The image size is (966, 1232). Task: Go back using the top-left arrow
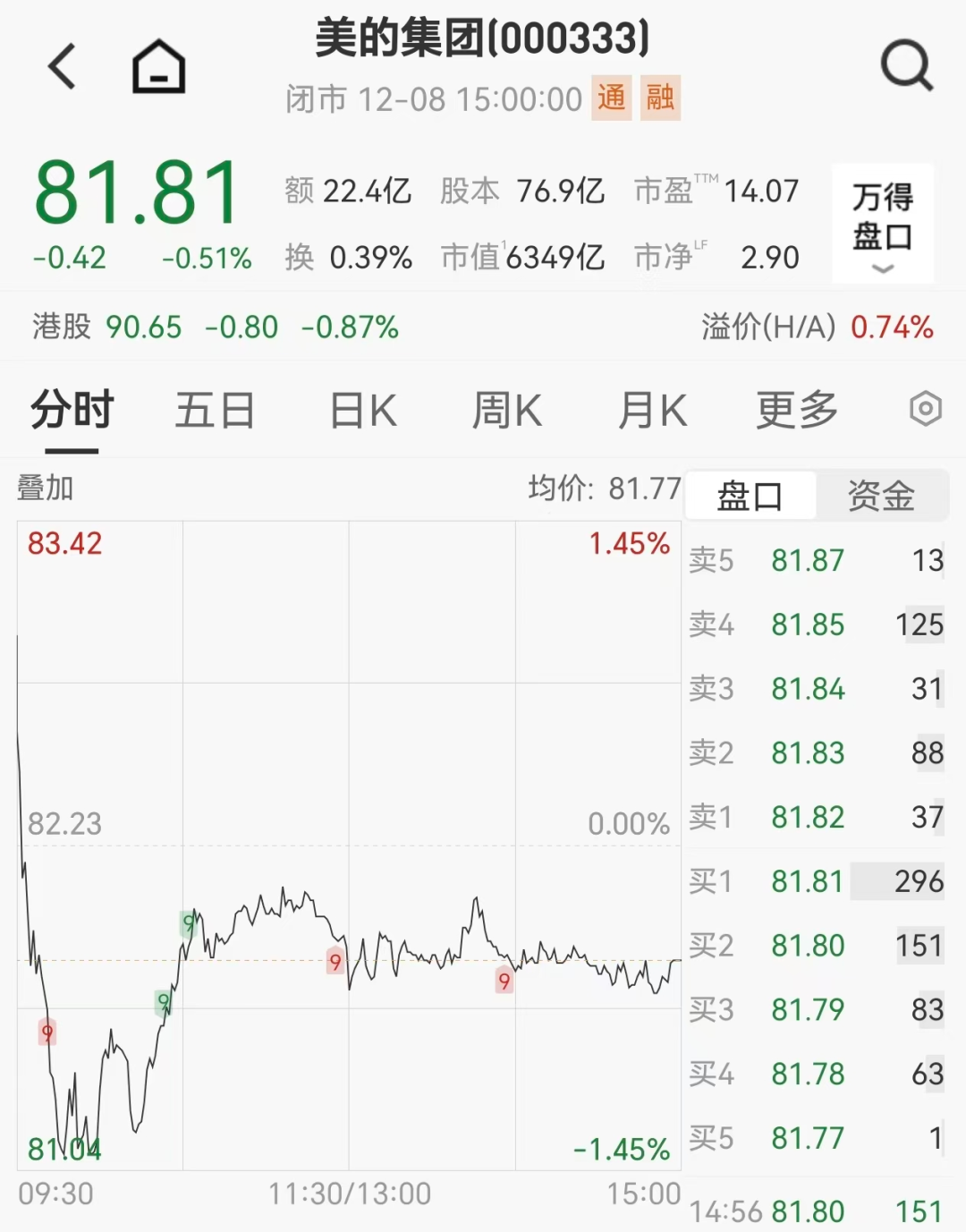[62, 67]
